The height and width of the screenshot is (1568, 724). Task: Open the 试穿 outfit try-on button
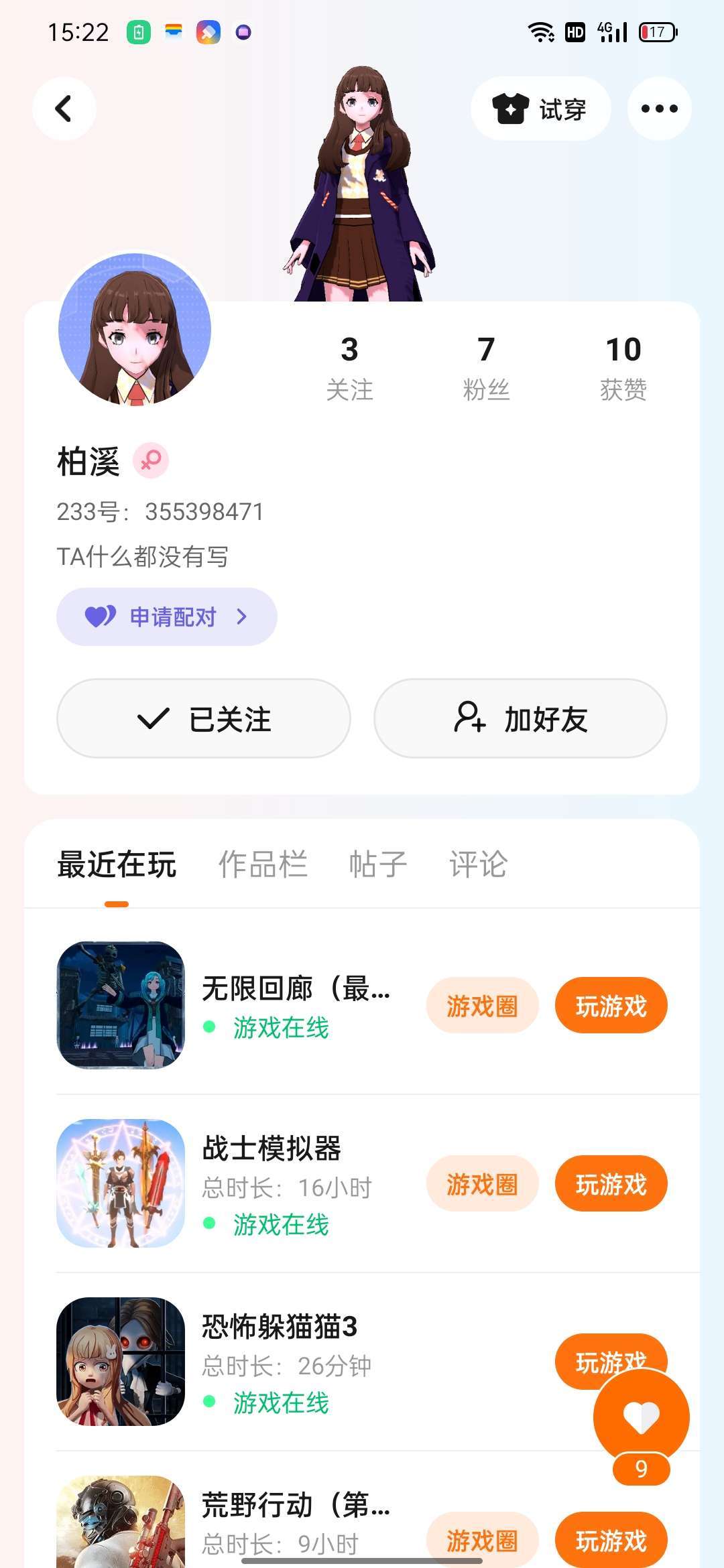(x=540, y=109)
